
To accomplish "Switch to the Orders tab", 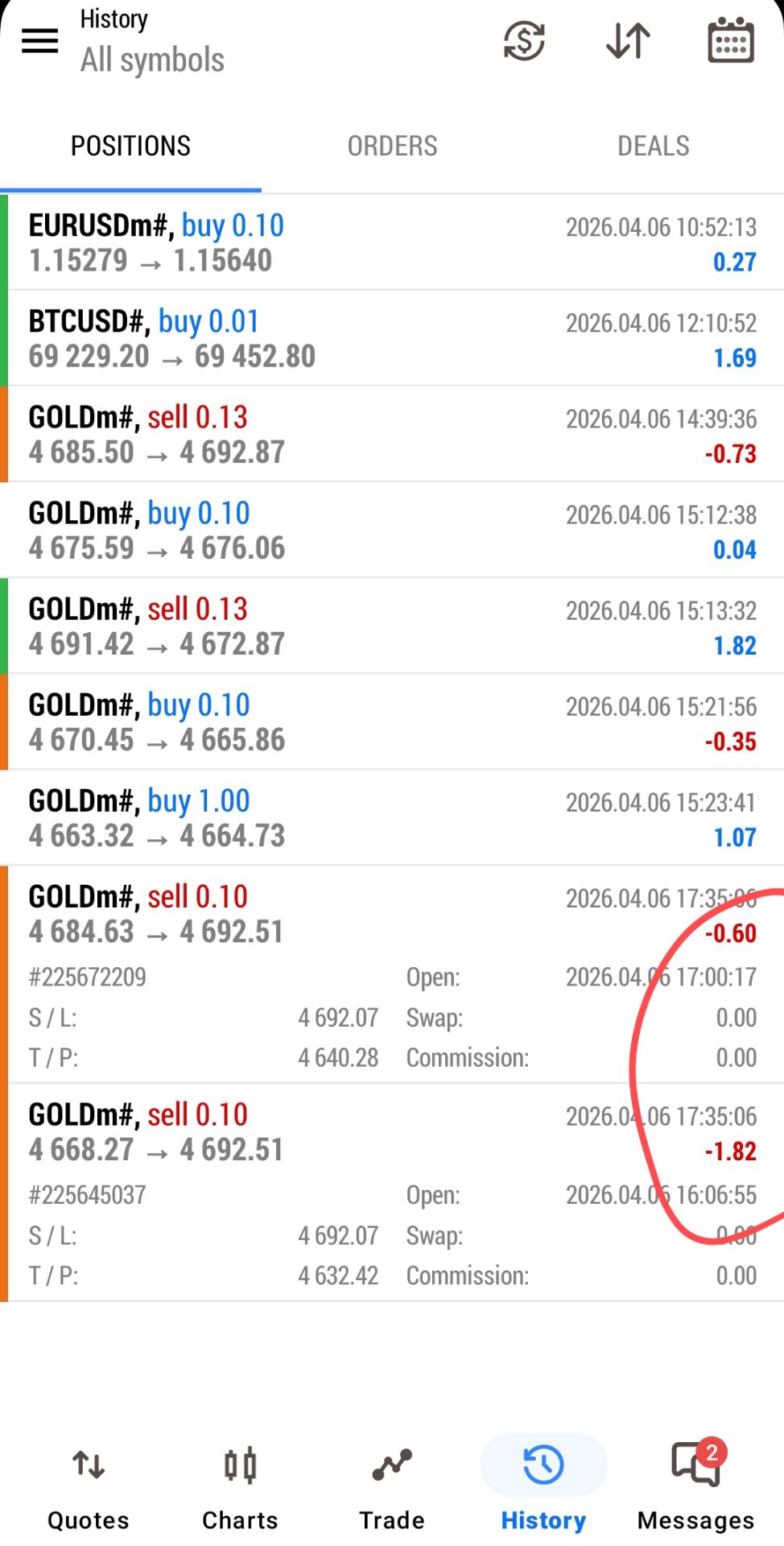I will coord(392,146).
